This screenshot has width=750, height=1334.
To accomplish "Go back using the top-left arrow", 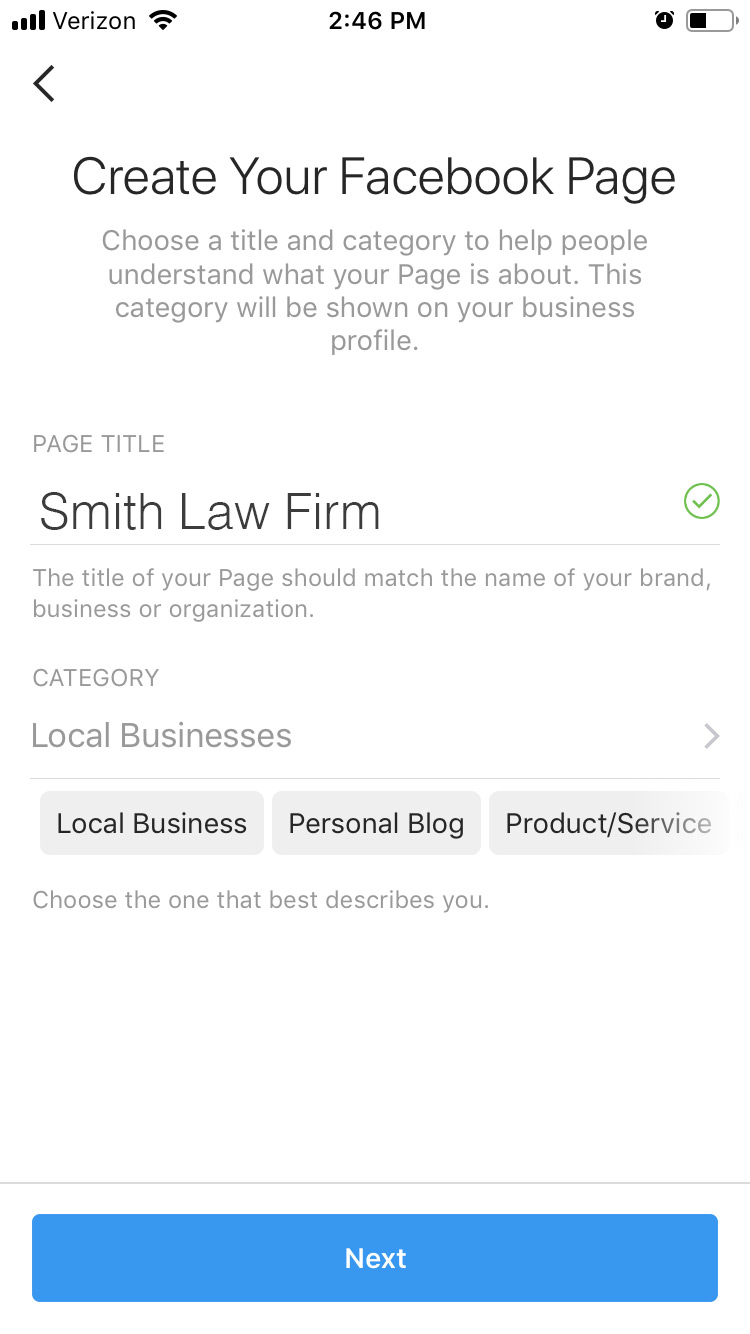I will click(44, 84).
